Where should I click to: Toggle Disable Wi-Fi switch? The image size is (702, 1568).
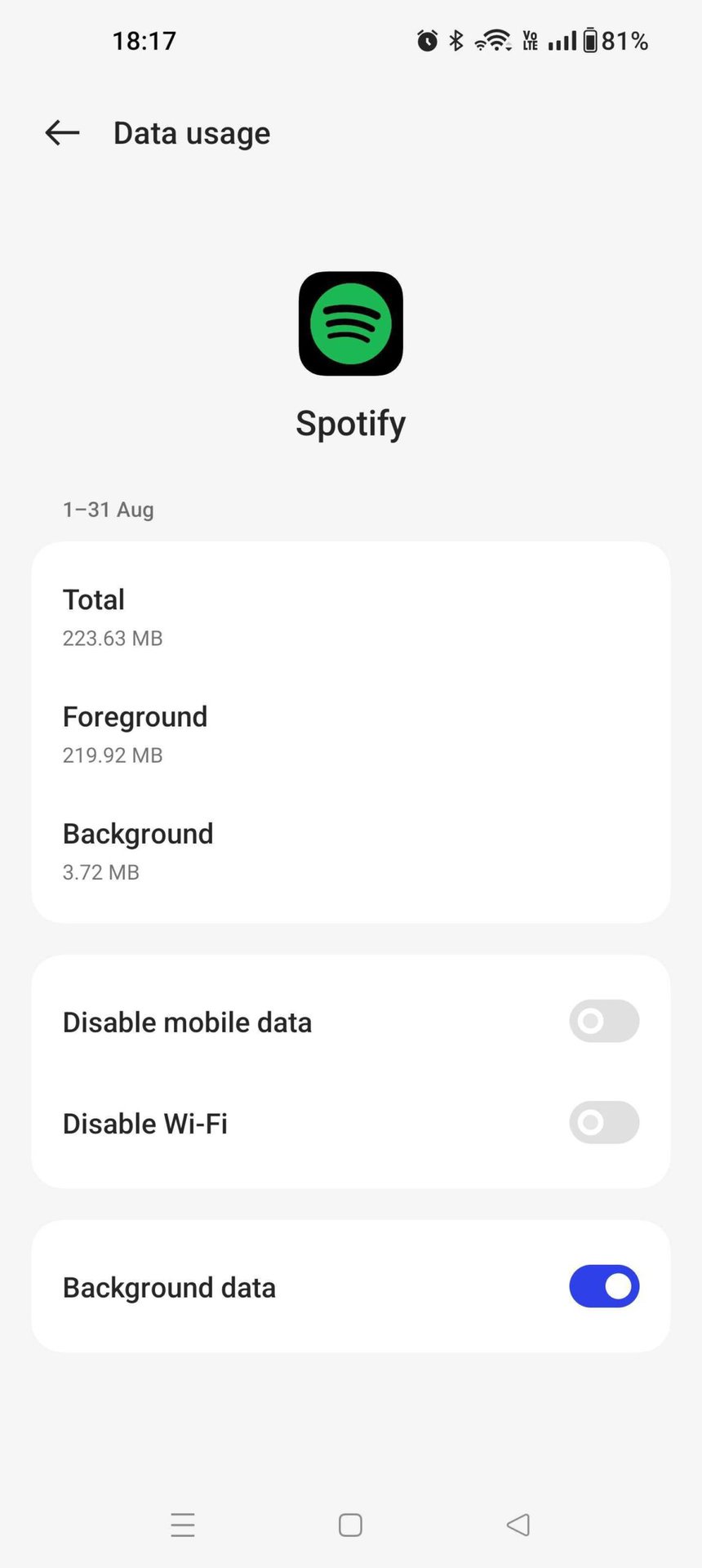click(x=603, y=1122)
